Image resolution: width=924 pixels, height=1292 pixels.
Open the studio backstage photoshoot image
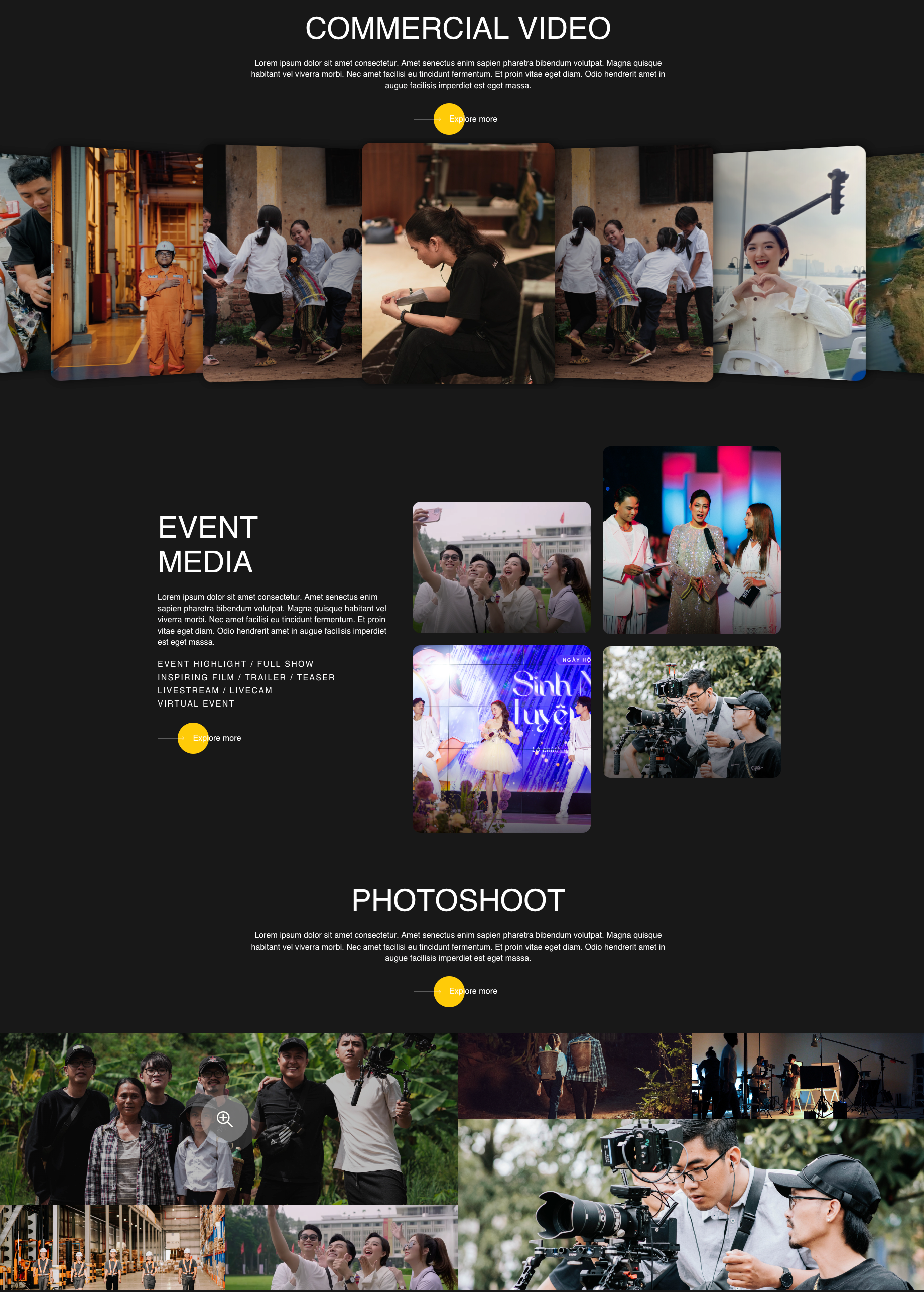pos(807,1076)
